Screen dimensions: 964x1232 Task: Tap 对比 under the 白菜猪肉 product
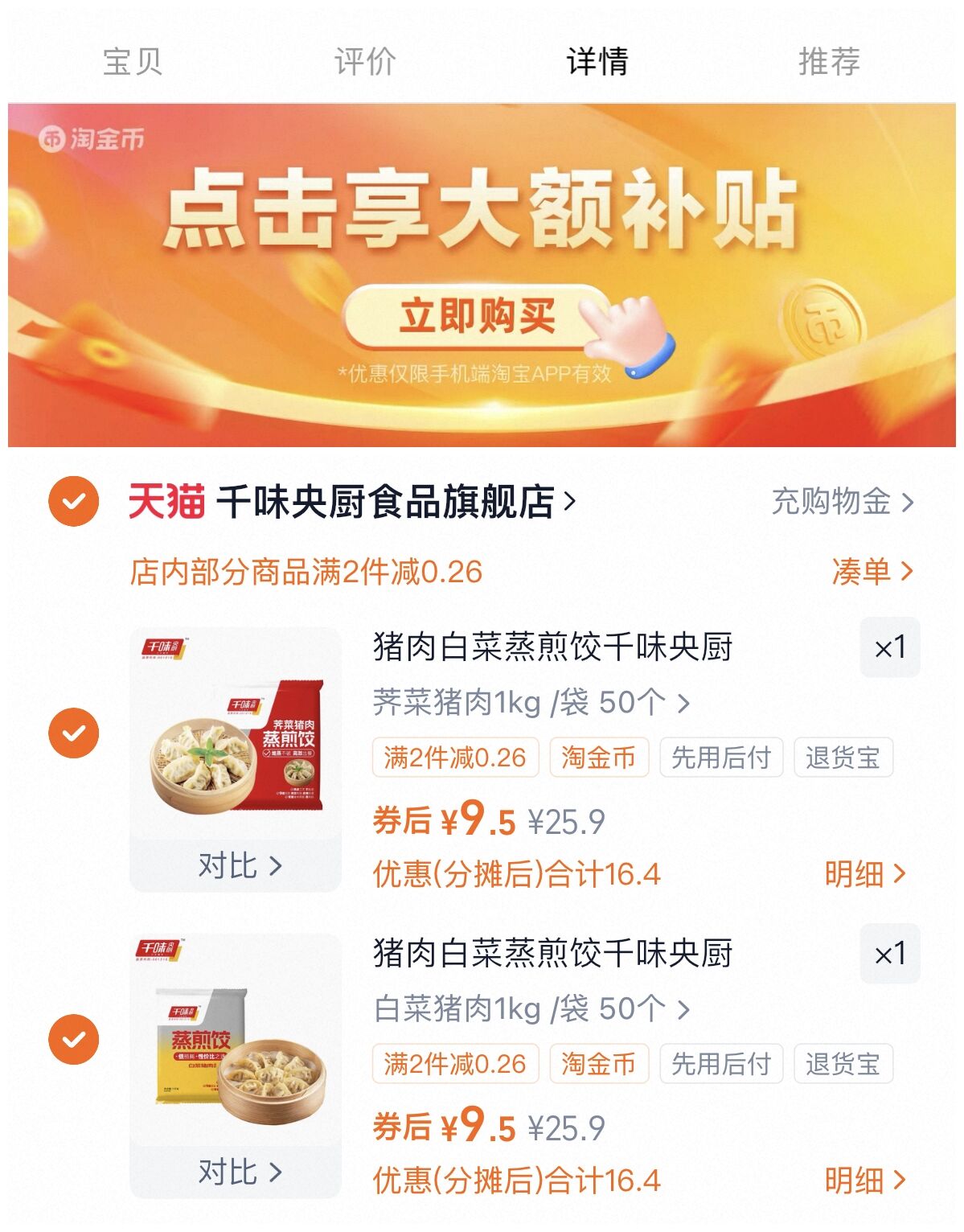point(239,1172)
